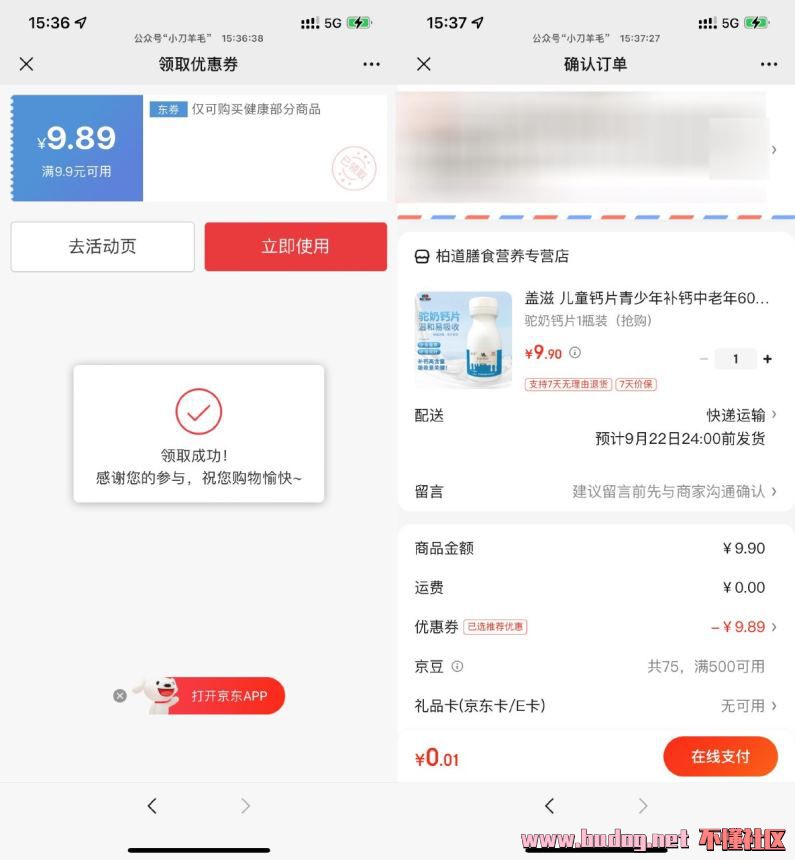
Task: Tap 立即使用 to use the coupon
Action: coord(295,247)
